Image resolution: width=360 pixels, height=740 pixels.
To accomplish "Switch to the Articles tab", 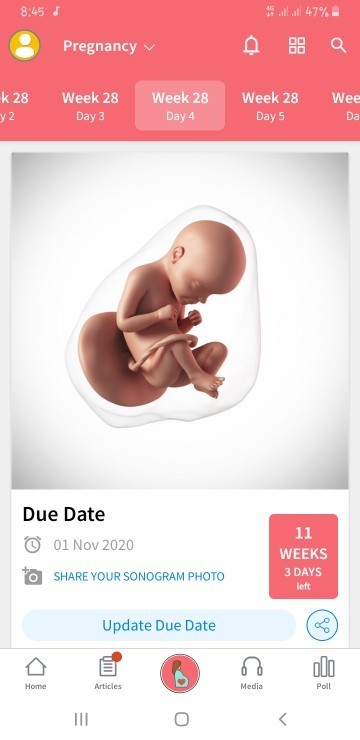I will pyautogui.click(x=108, y=673).
